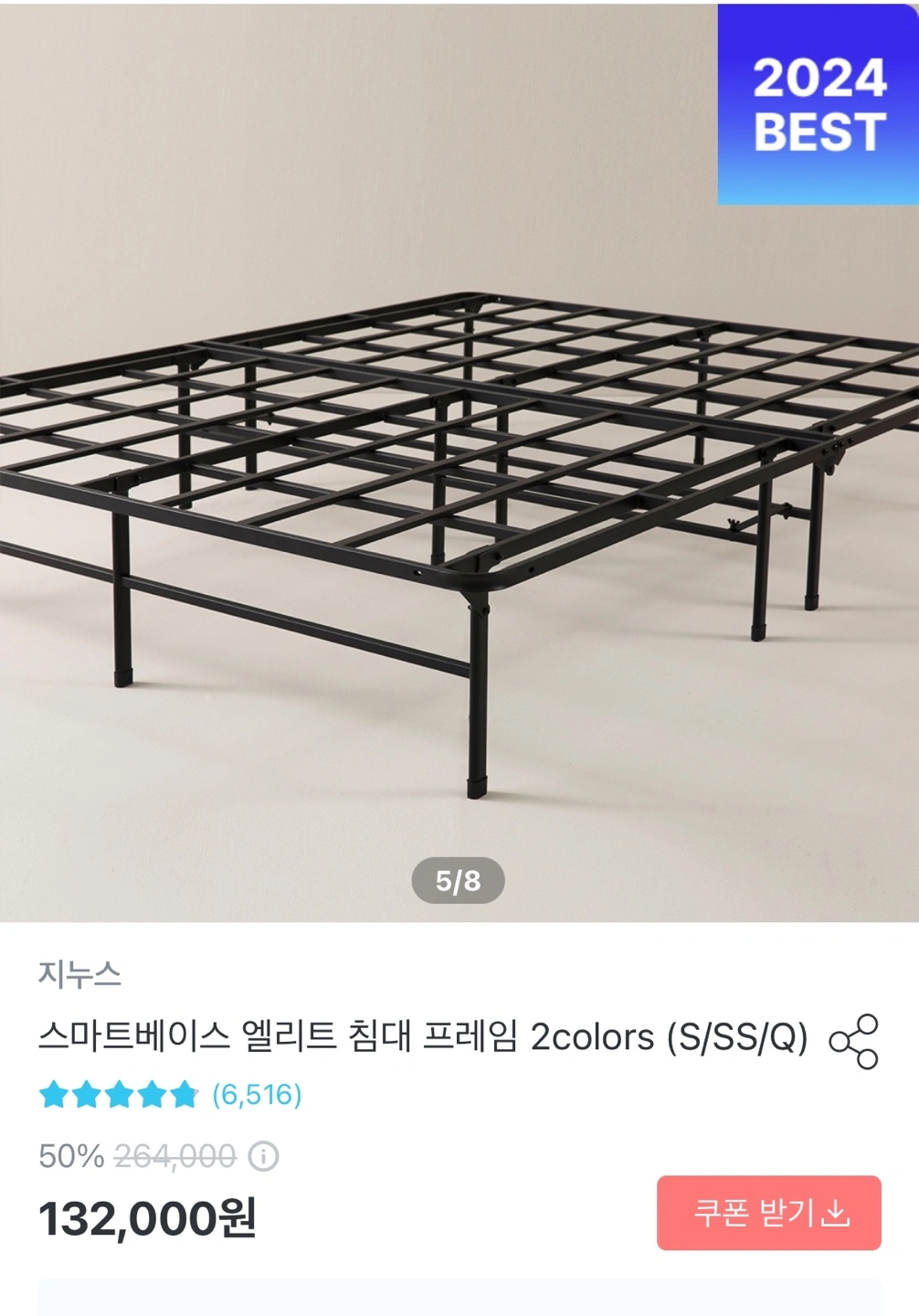View the 6,516 customer reviews
Image resolution: width=919 pixels, height=1316 pixels.
tap(257, 1094)
